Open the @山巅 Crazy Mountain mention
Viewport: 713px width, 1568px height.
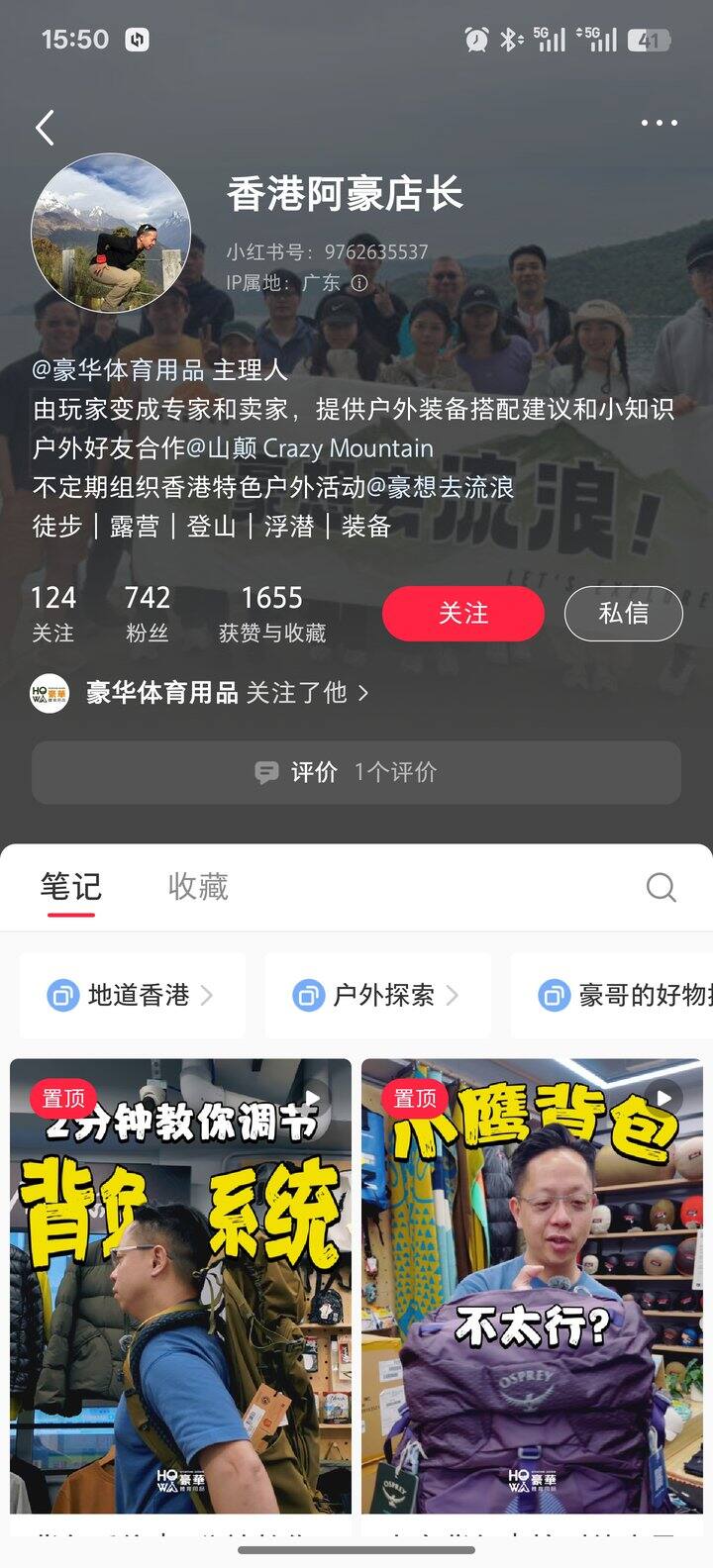click(309, 448)
